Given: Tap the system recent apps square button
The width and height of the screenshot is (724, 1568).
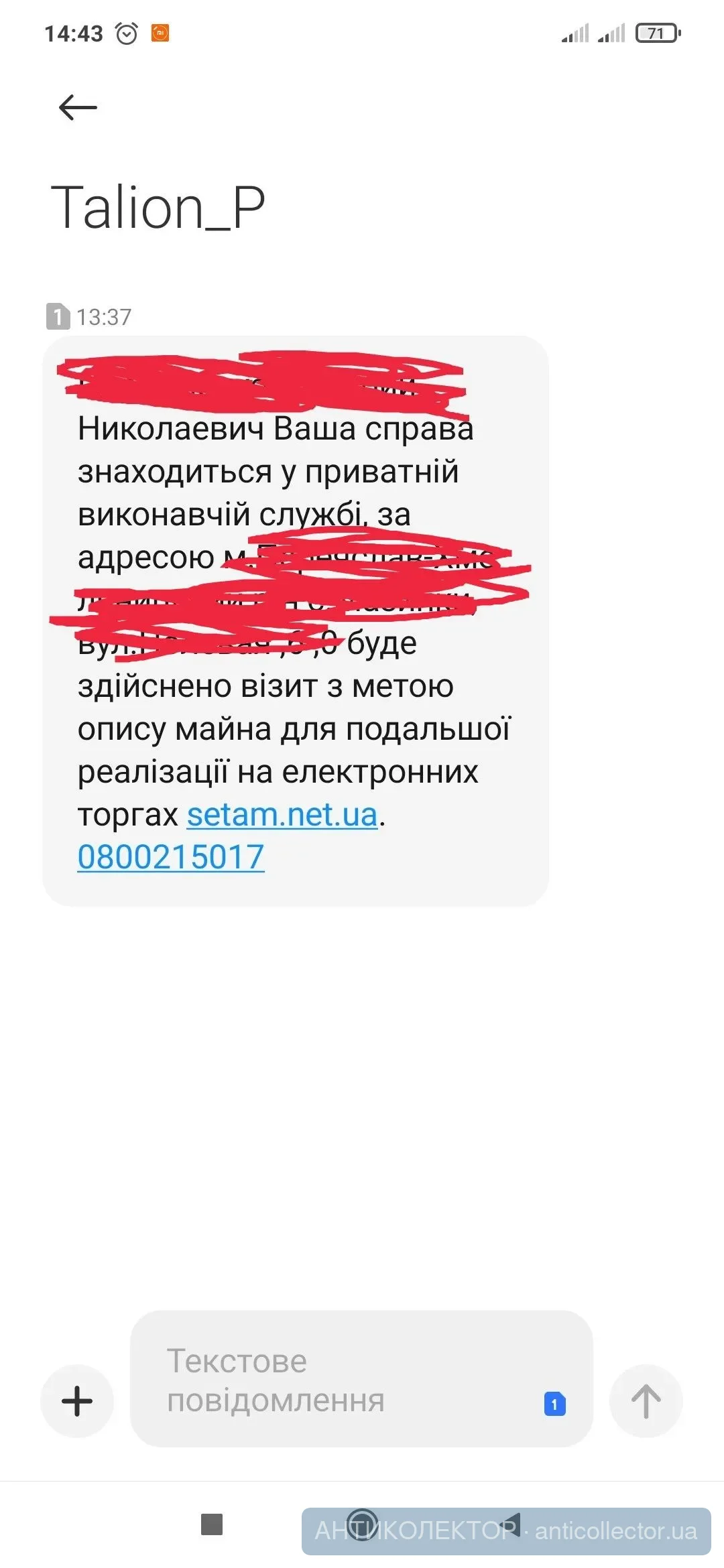Looking at the screenshot, I should [x=212, y=1524].
